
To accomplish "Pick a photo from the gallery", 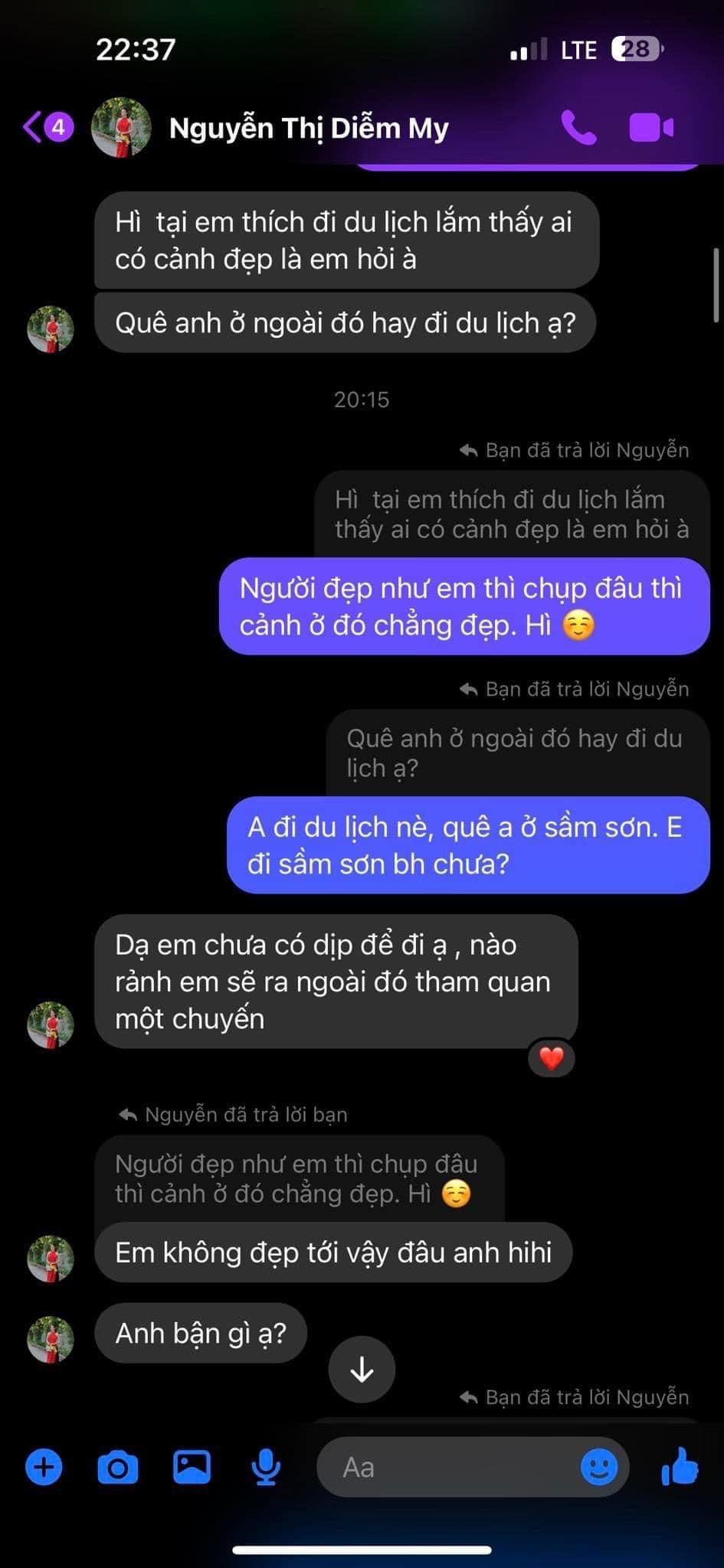I will pyautogui.click(x=192, y=1468).
